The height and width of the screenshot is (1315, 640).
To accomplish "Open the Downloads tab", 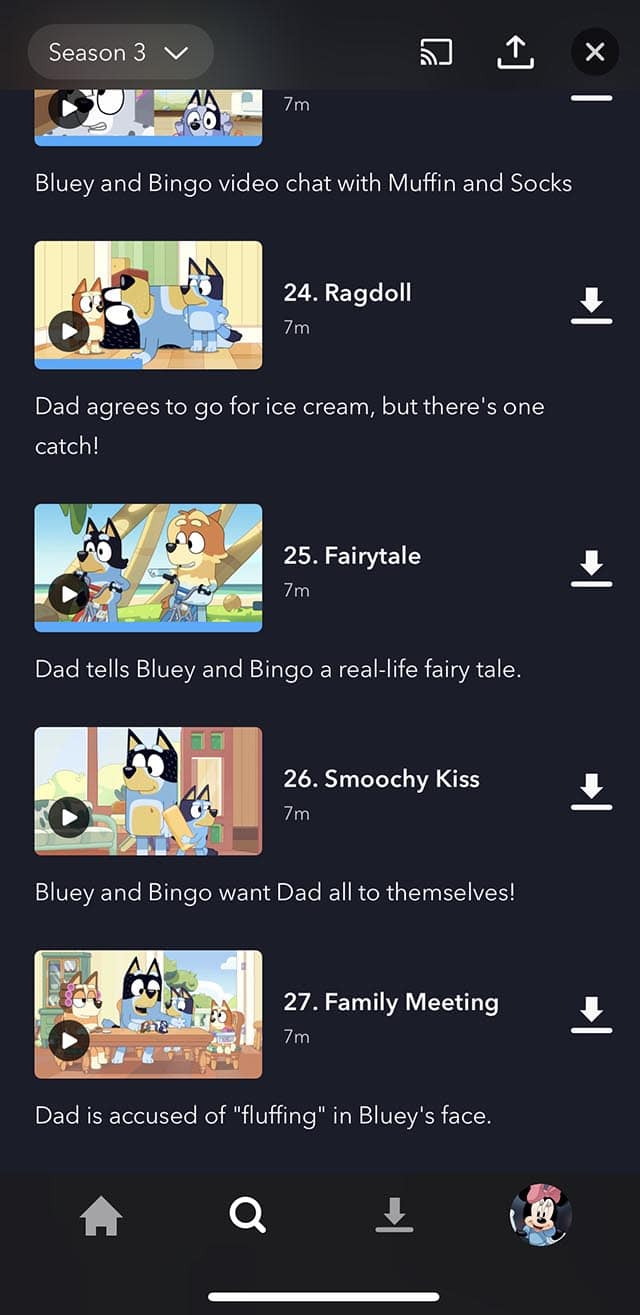I will click(x=394, y=1216).
